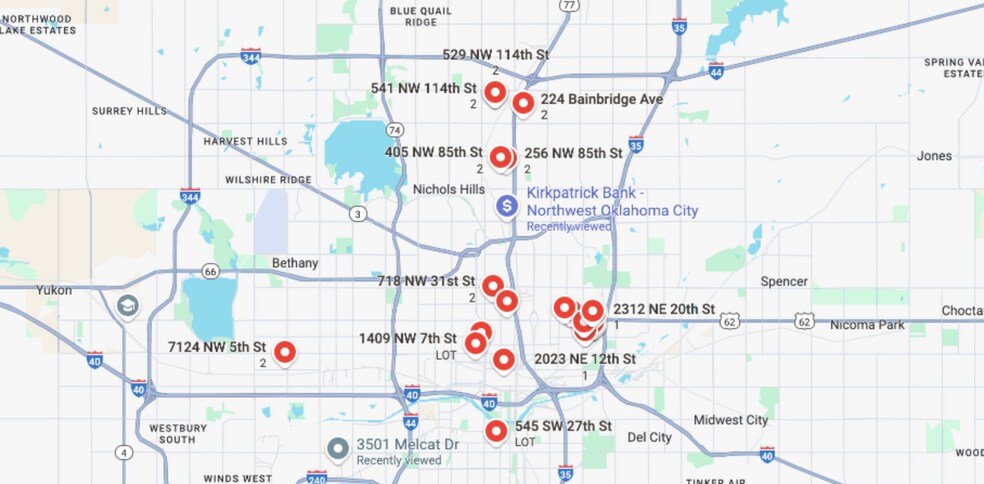View the 2312 NE 20th St marker
984x484 pixels.
pos(593,311)
